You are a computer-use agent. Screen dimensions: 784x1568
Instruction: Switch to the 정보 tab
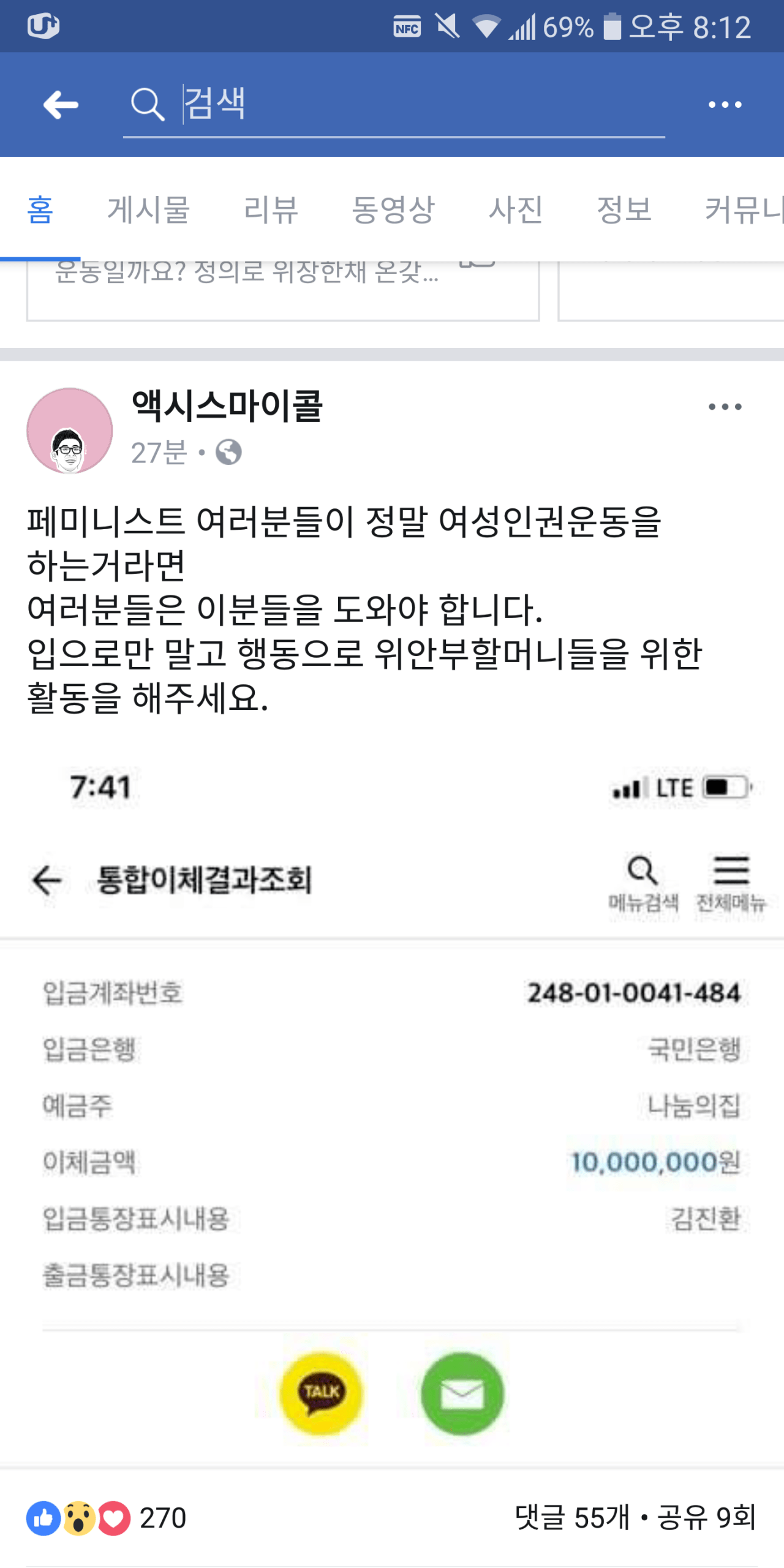[624, 209]
